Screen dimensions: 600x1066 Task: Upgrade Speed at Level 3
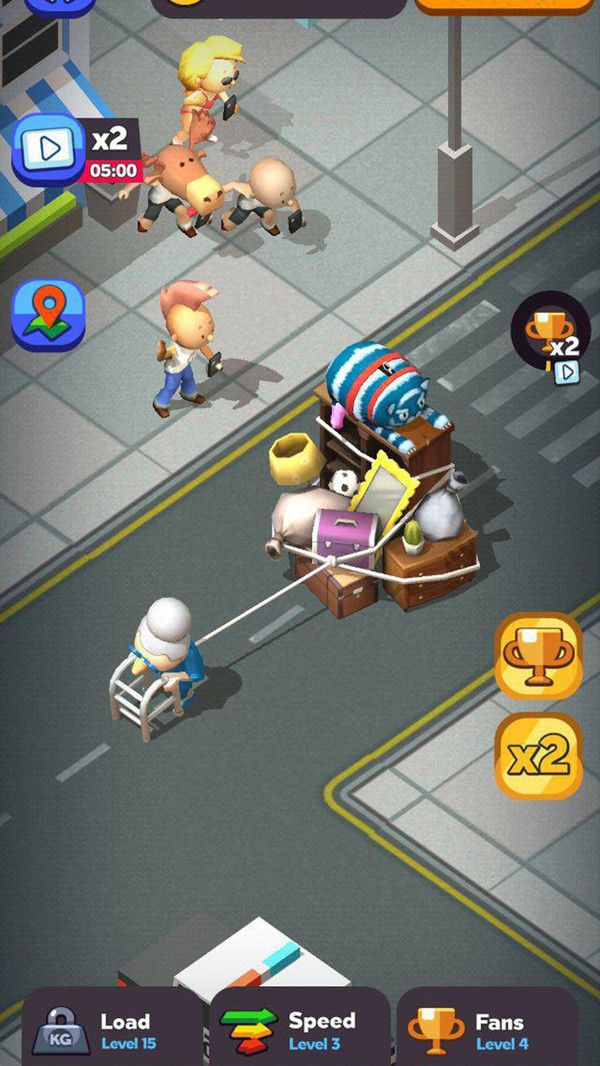(298, 1030)
